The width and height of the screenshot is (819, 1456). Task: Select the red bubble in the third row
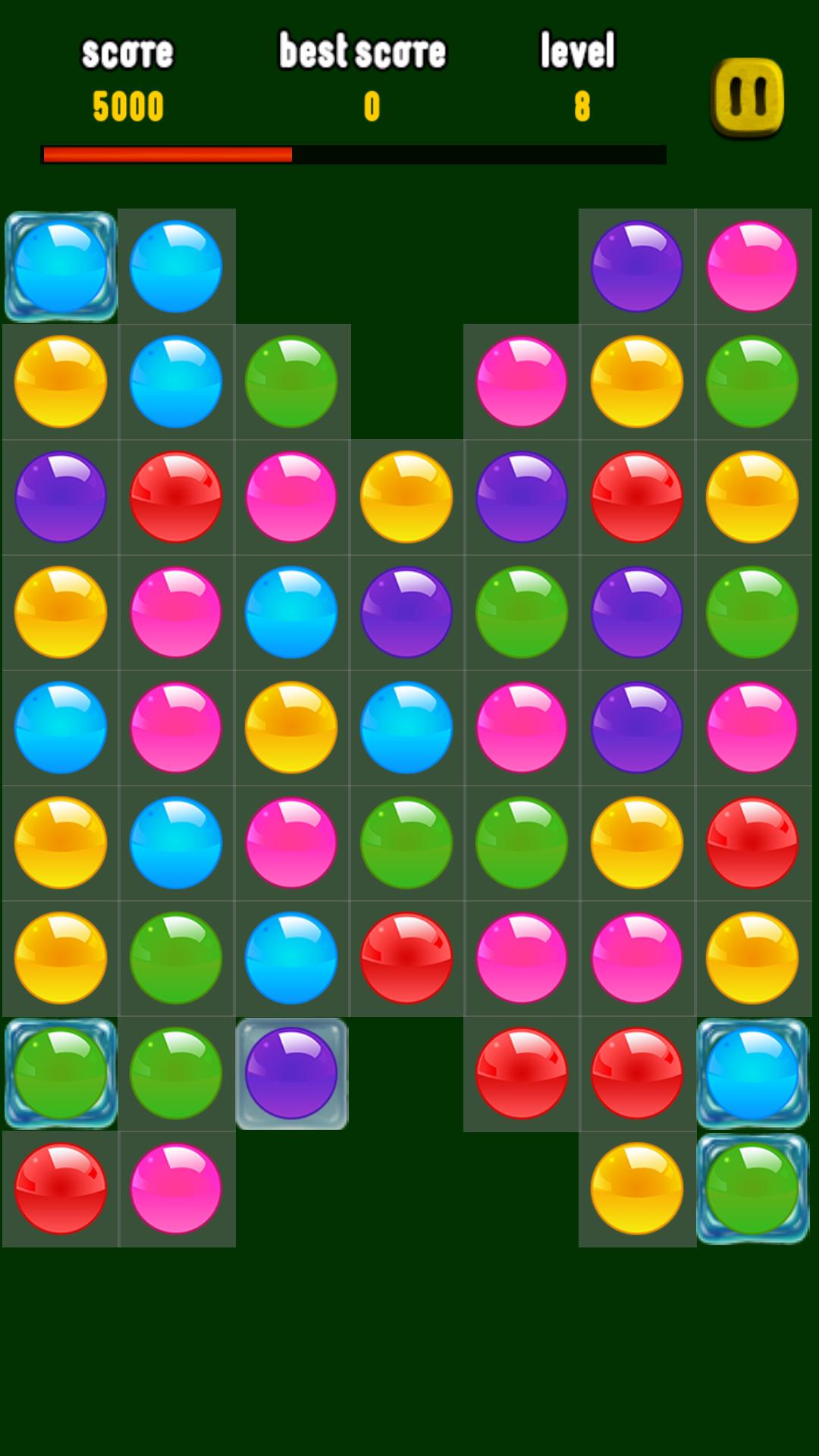[x=176, y=498]
